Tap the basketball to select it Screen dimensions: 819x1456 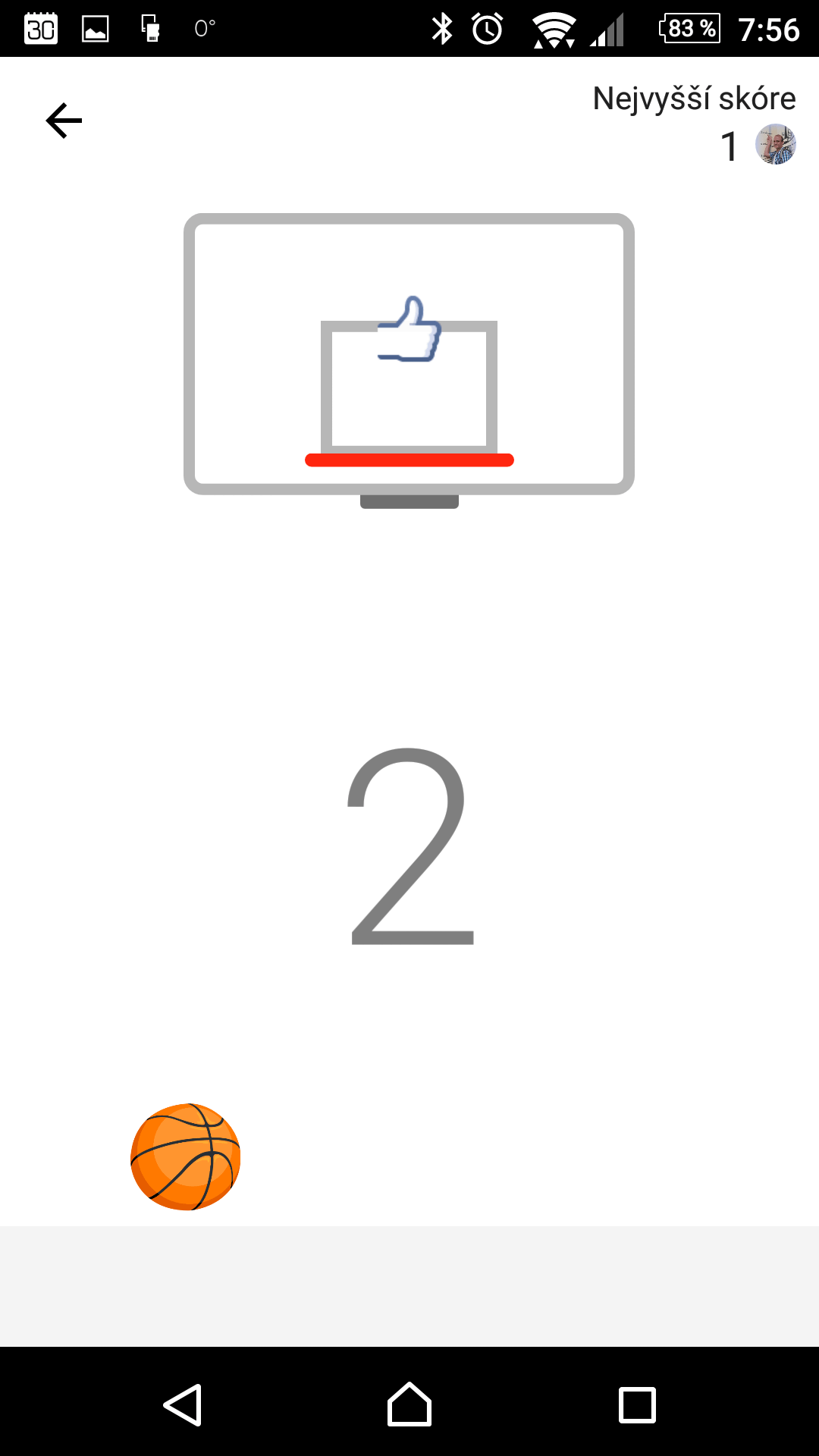click(x=186, y=1156)
